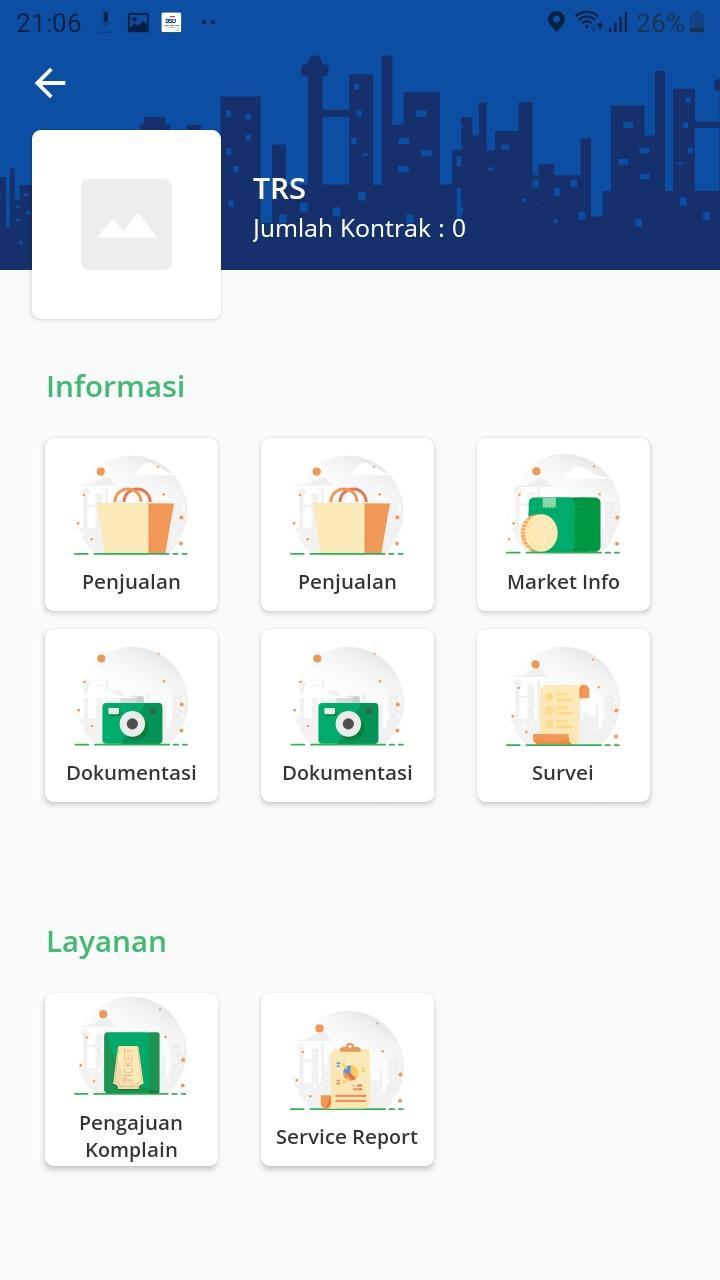Open the Survei card
Image resolution: width=720 pixels, height=1280 pixels.
563,715
